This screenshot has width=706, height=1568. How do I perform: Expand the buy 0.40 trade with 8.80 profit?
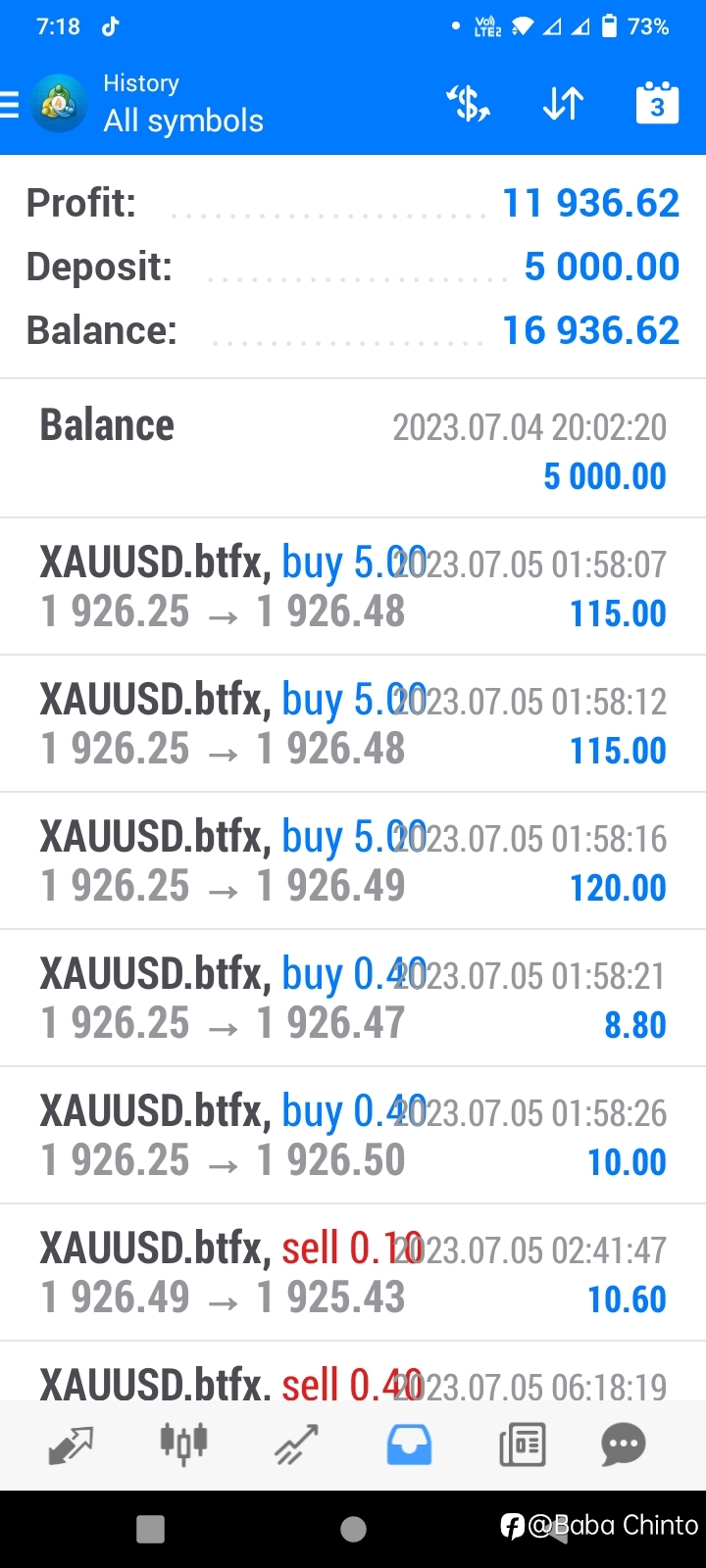click(353, 998)
